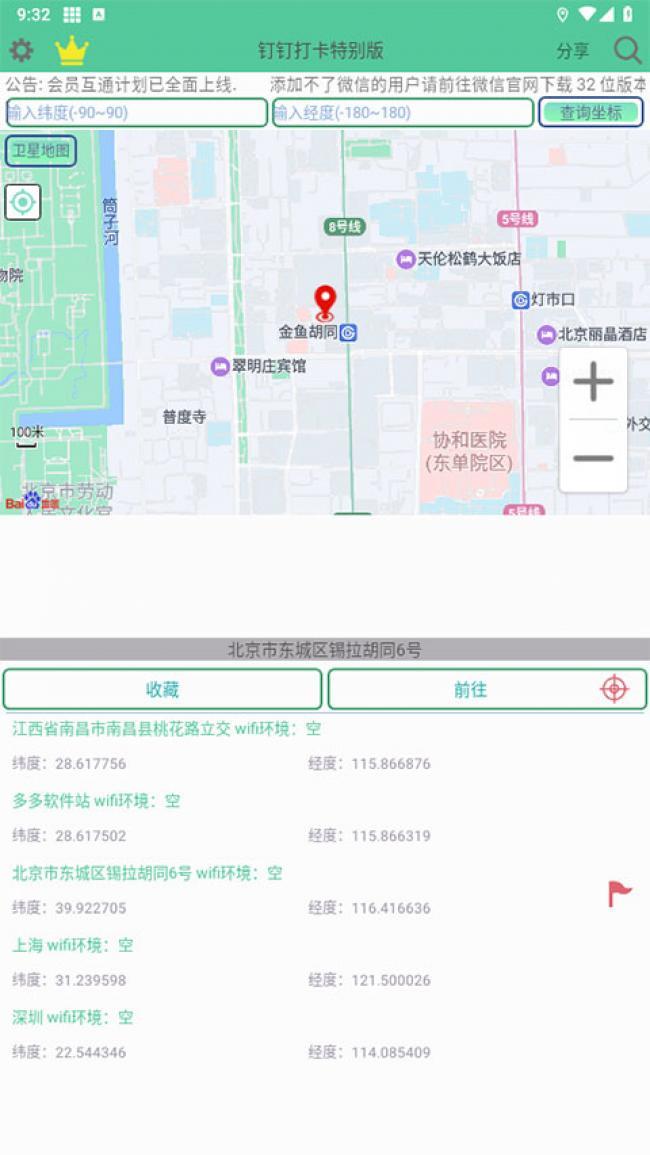Tap the 查询坐标 button
The image size is (650, 1155).
(x=591, y=112)
